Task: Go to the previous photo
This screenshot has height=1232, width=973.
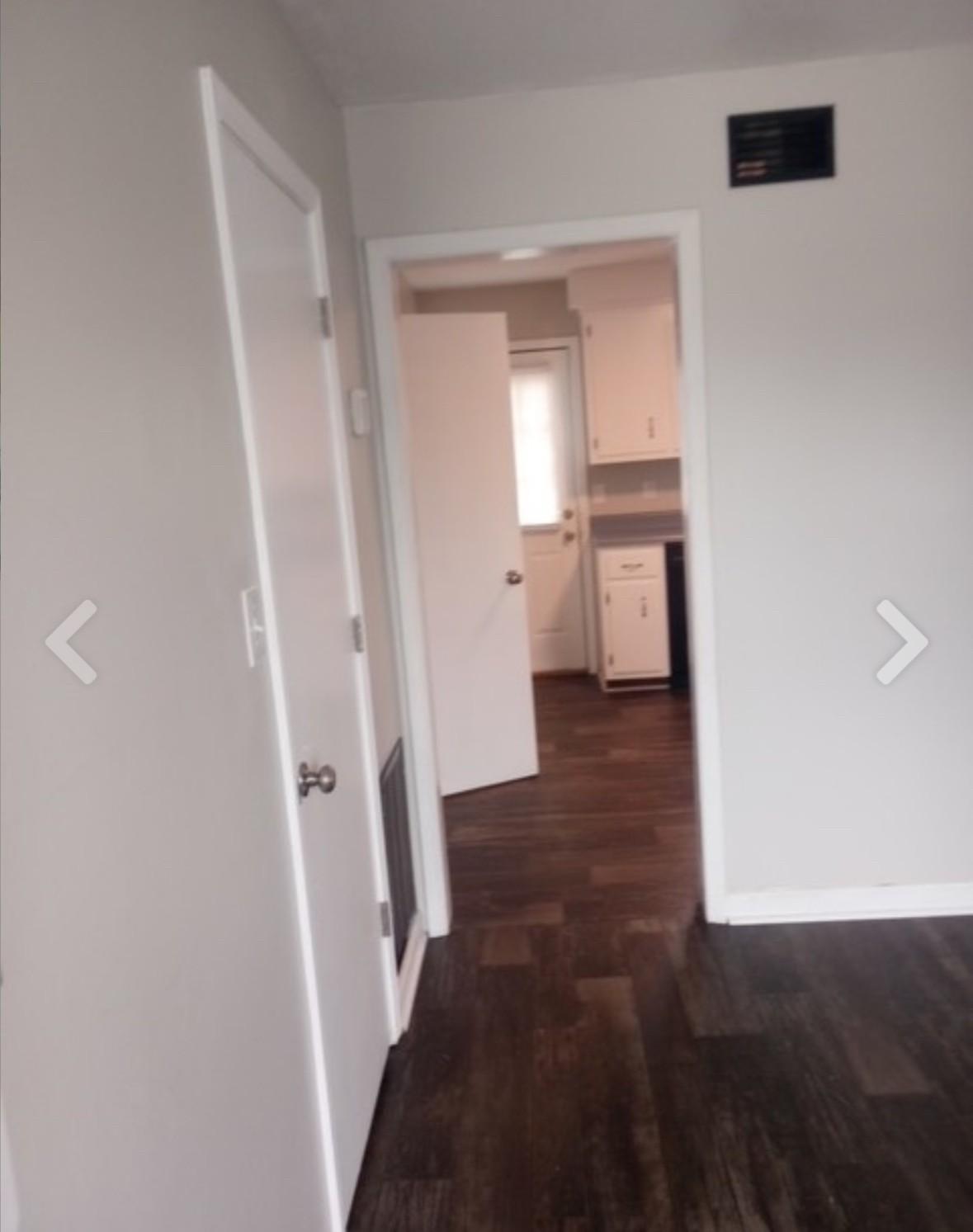Action: pyautogui.click(x=71, y=642)
